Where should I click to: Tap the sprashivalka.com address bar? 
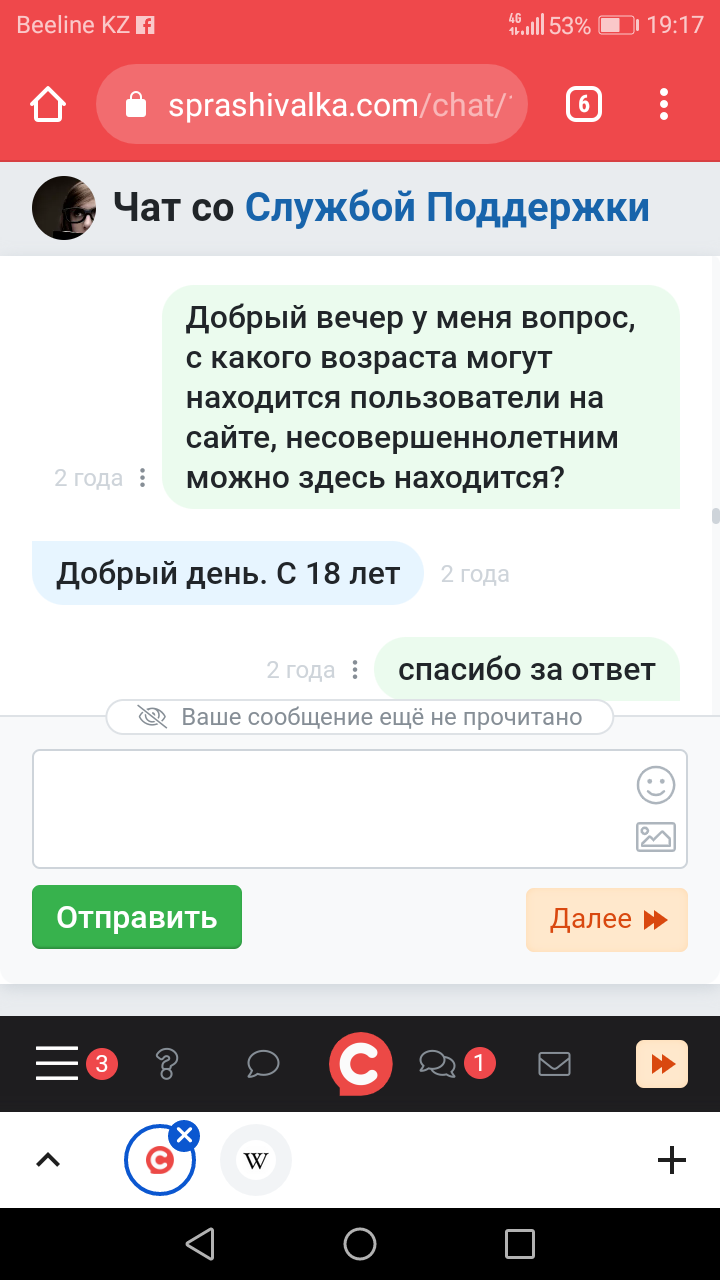(x=311, y=105)
